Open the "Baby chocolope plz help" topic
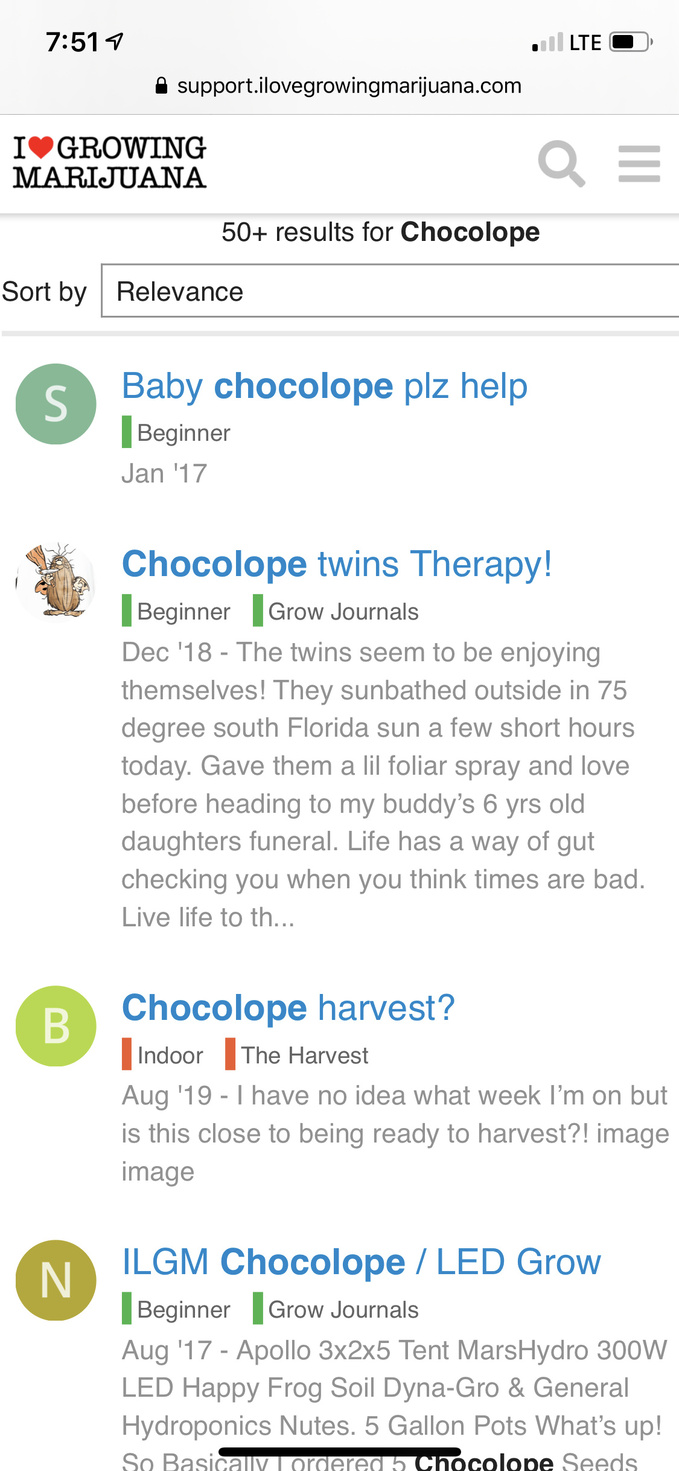Viewport: 679px width, 1471px height. click(324, 386)
